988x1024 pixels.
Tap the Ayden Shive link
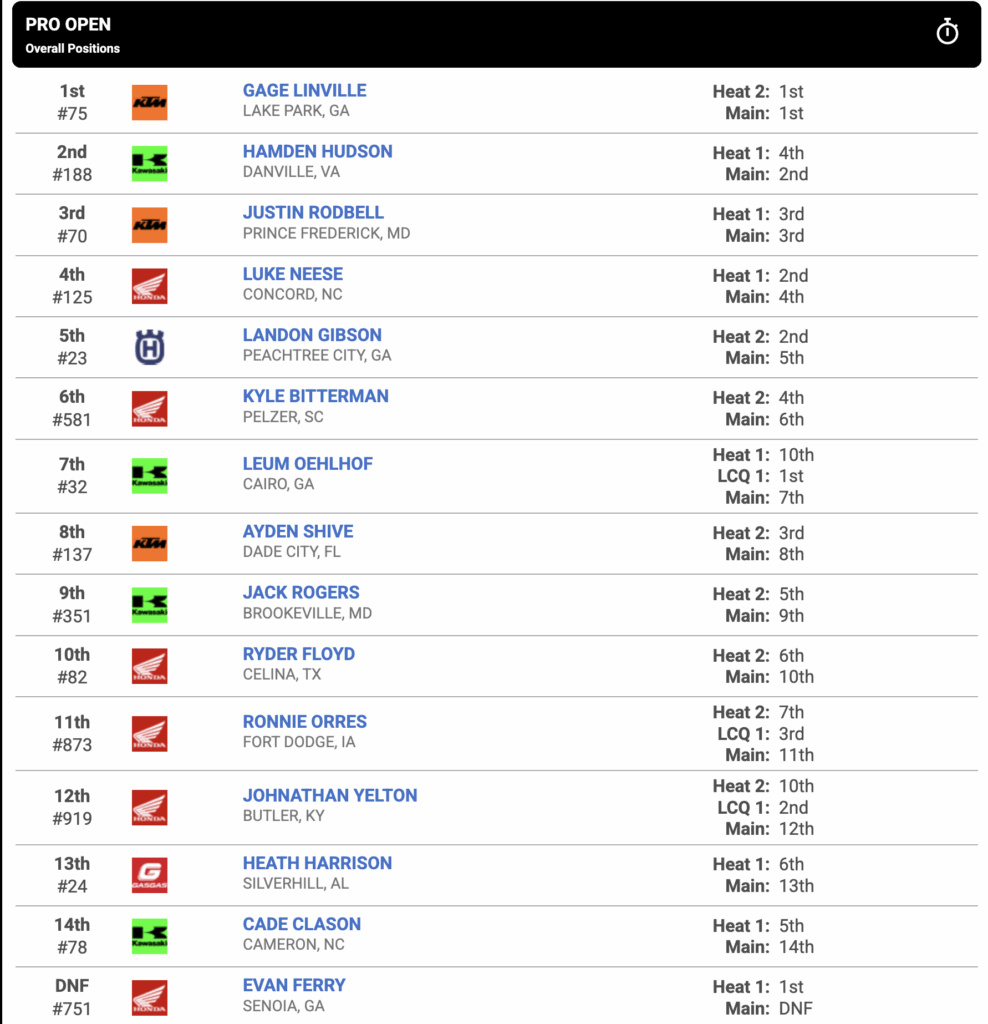click(x=298, y=532)
